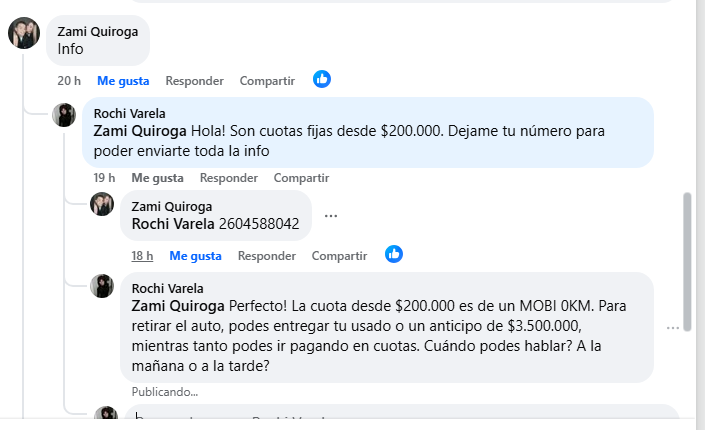Open options for the MOBI 0KM reply

coord(672,327)
